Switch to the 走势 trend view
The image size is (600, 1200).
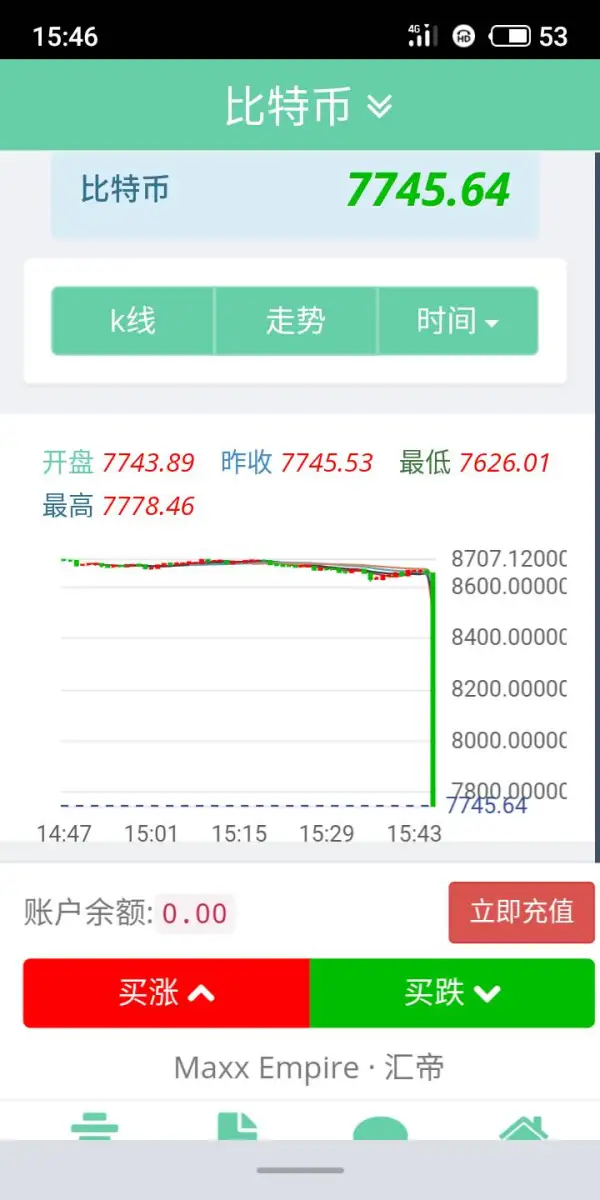click(x=296, y=321)
